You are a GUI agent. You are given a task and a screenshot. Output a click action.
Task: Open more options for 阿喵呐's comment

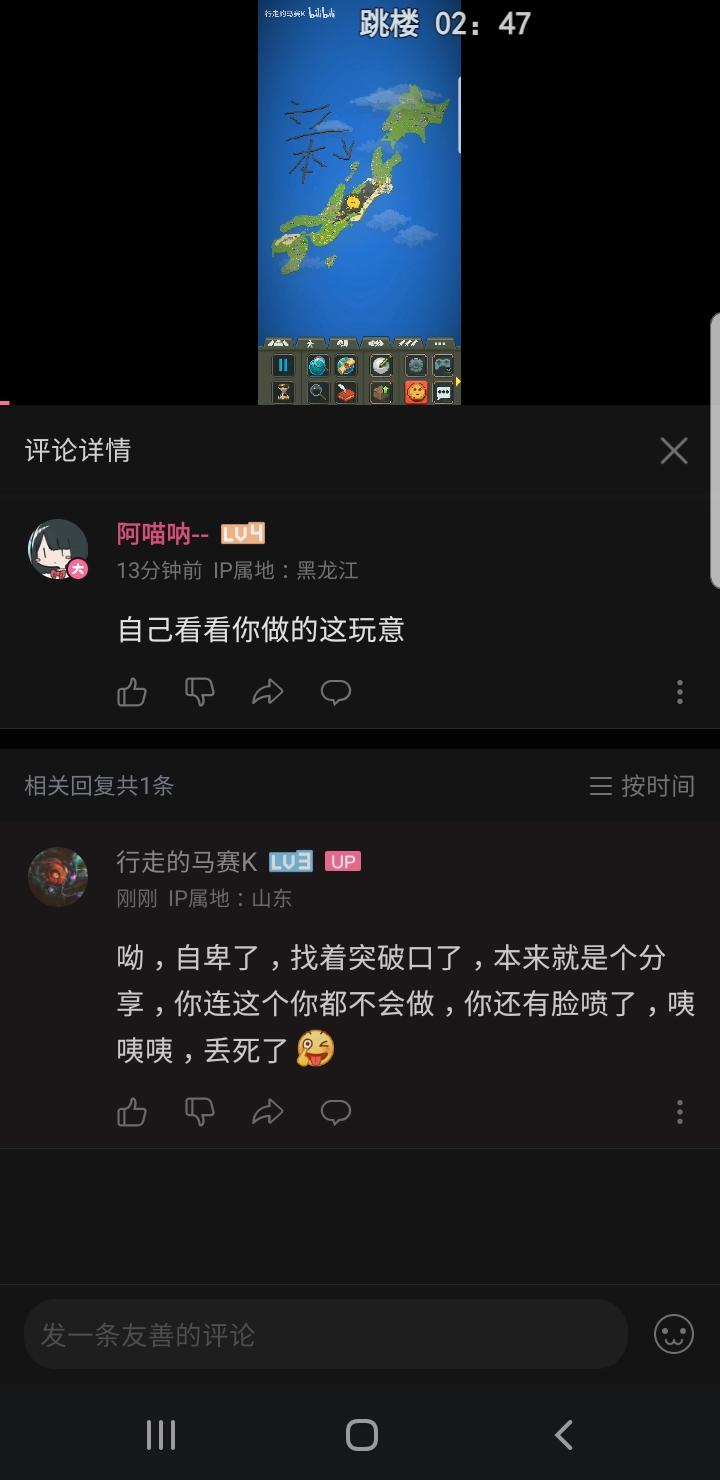(x=680, y=692)
